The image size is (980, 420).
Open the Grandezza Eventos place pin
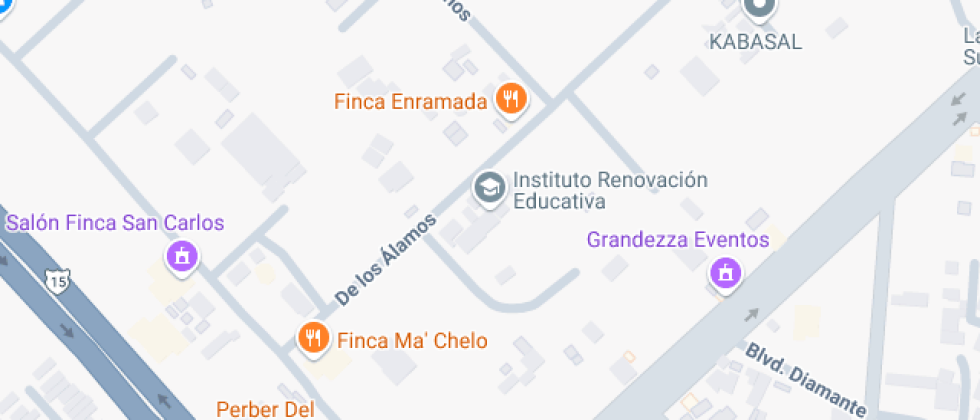click(x=725, y=271)
